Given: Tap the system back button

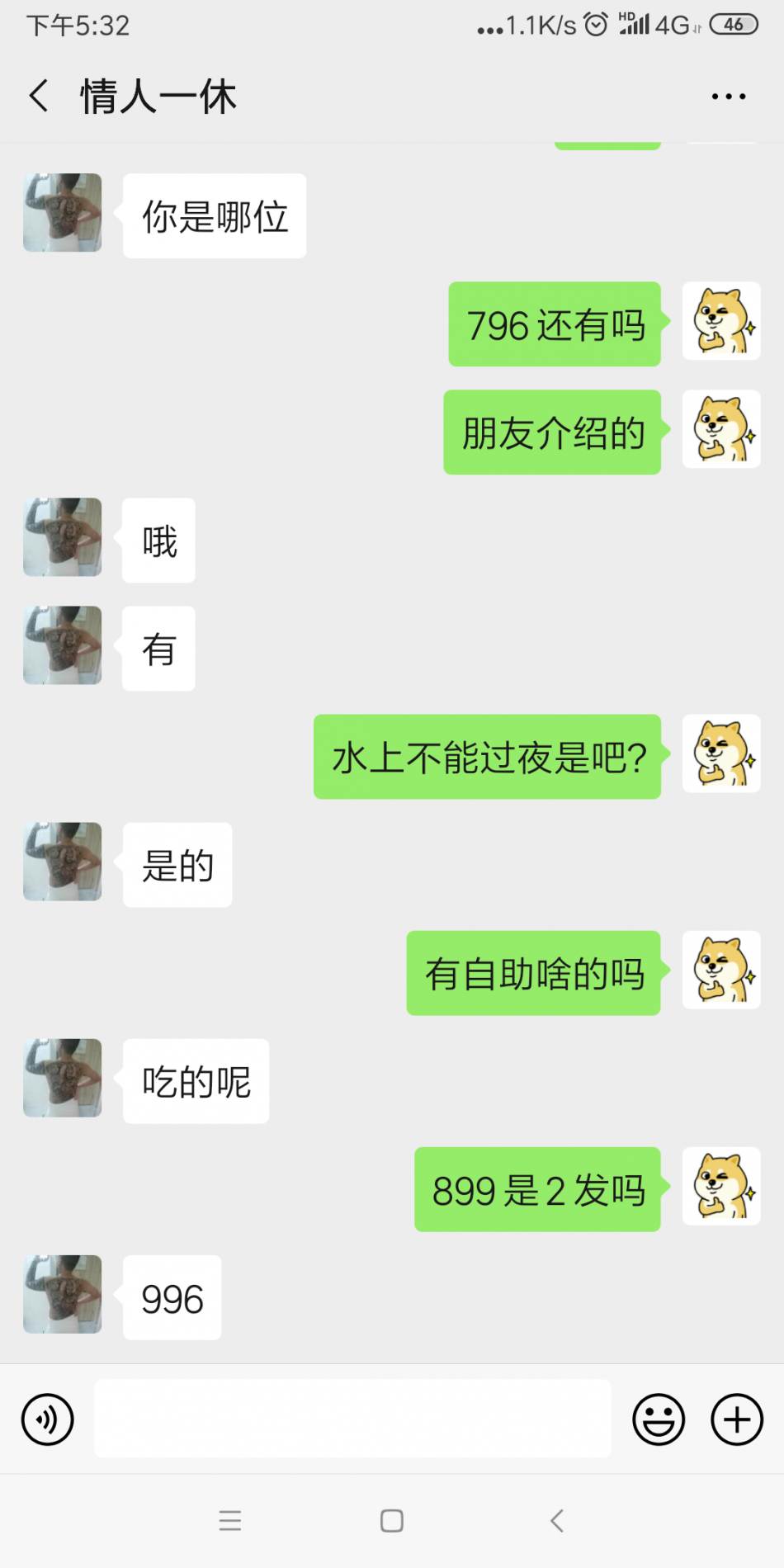Looking at the screenshot, I should [x=557, y=1521].
